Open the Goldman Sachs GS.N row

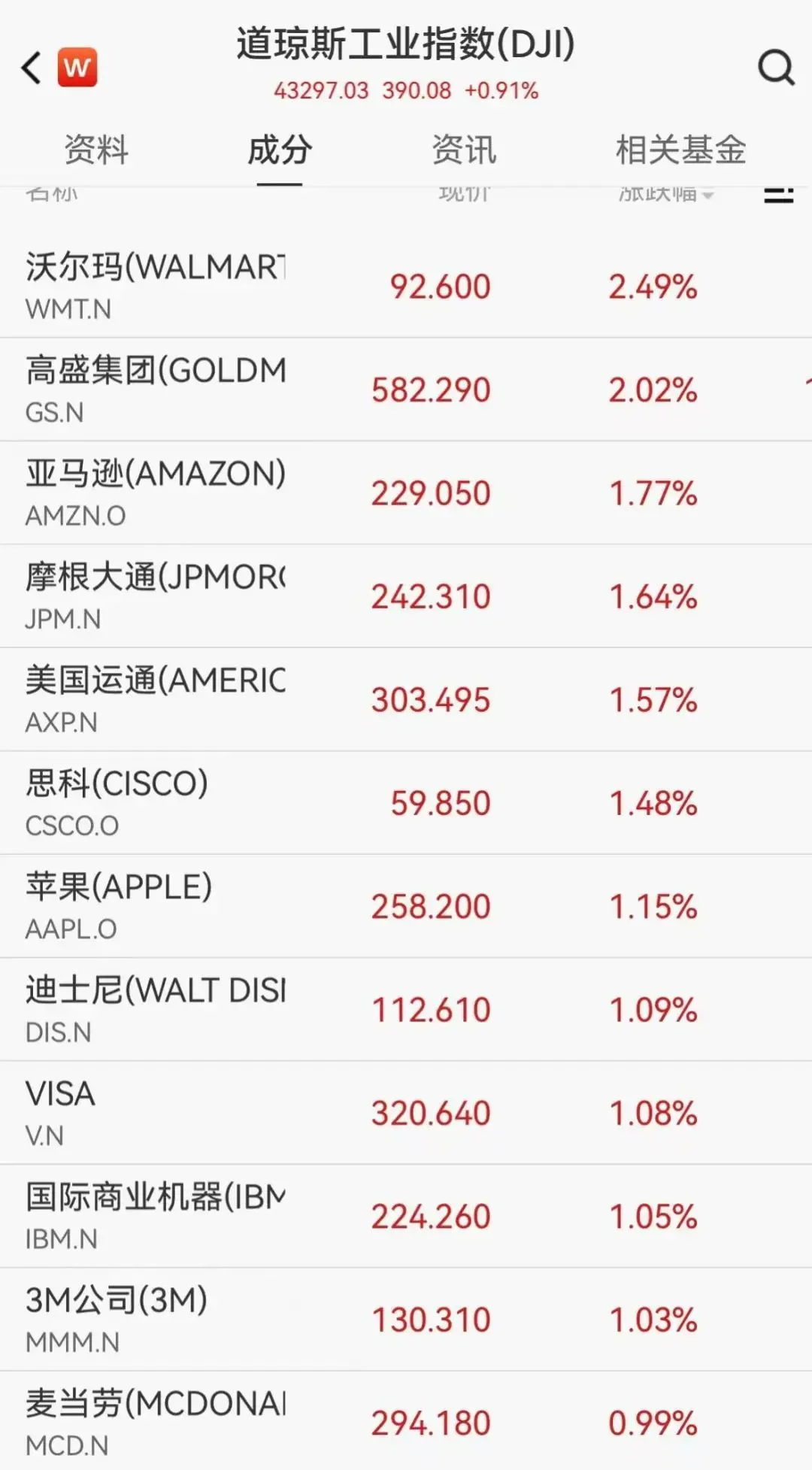click(406, 389)
